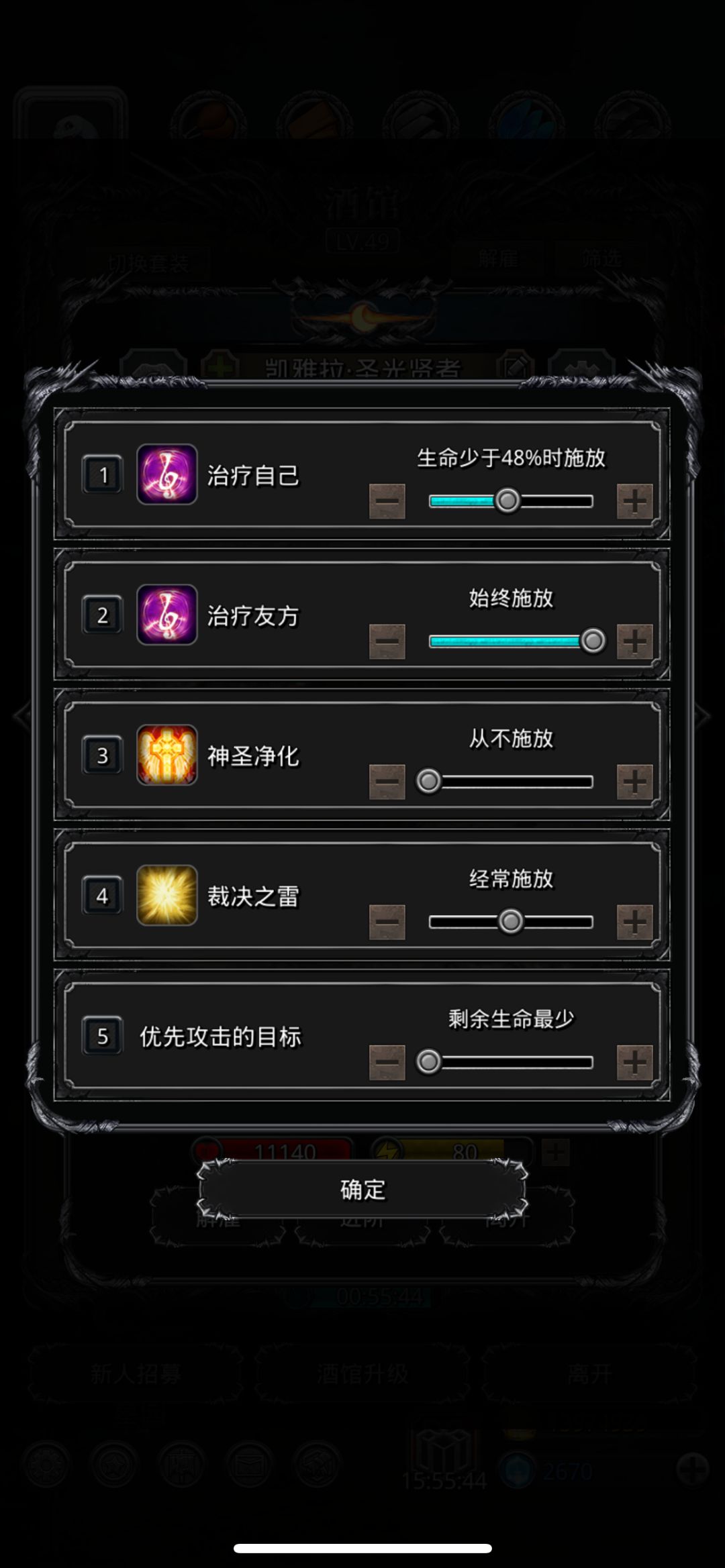Click the 治疗友方 slider handle
This screenshot has height=1568, width=725.
click(594, 642)
